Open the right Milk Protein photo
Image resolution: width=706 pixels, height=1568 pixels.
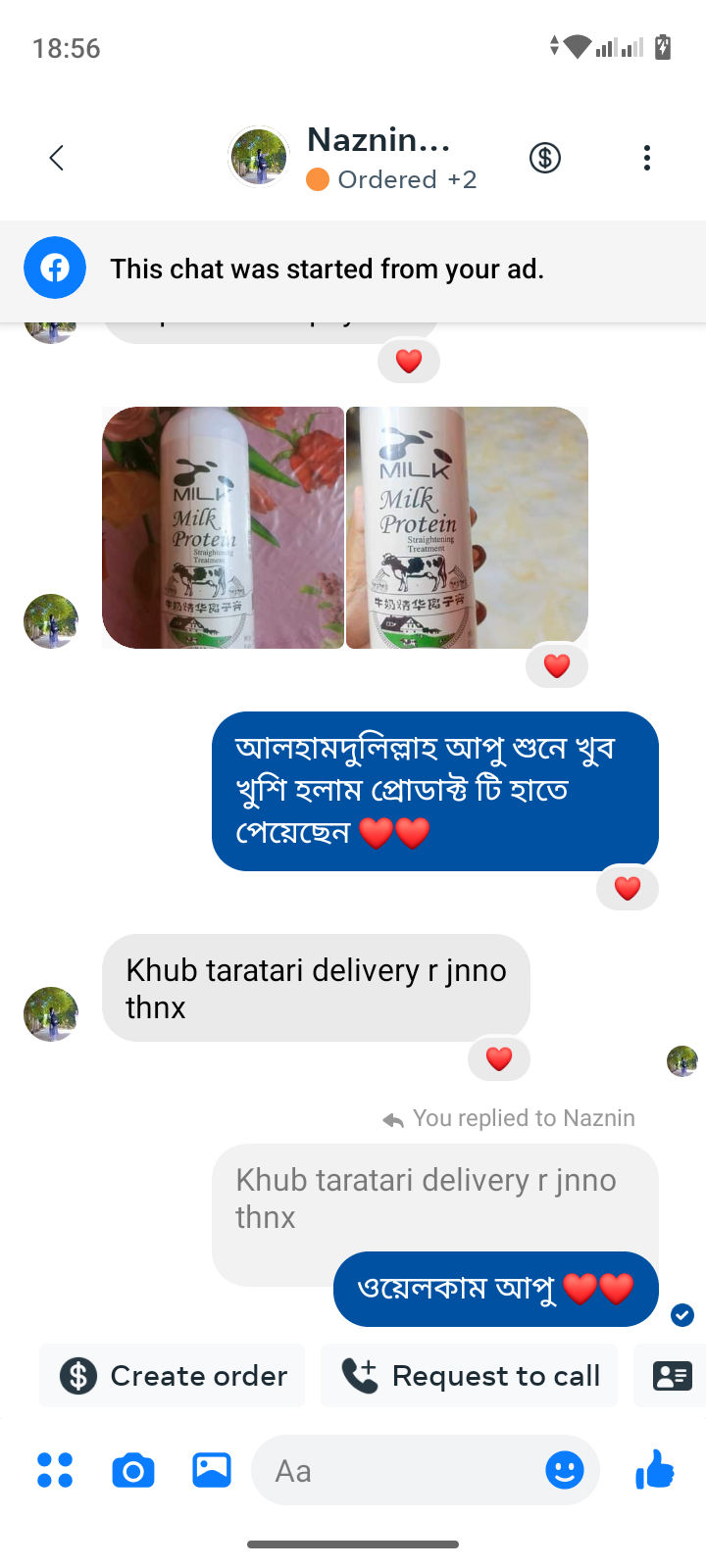tap(467, 527)
